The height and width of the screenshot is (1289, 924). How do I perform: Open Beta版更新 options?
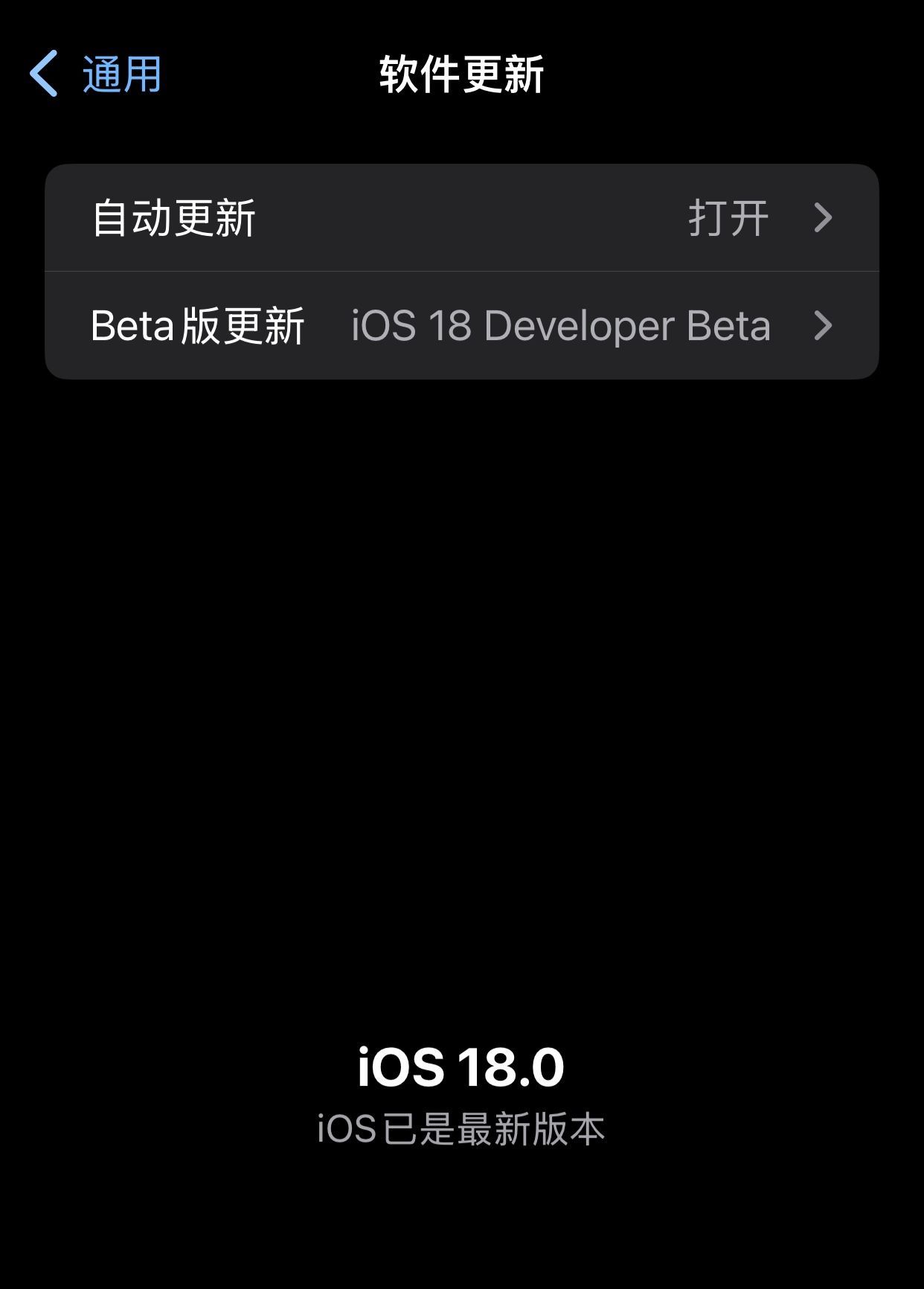click(x=461, y=326)
